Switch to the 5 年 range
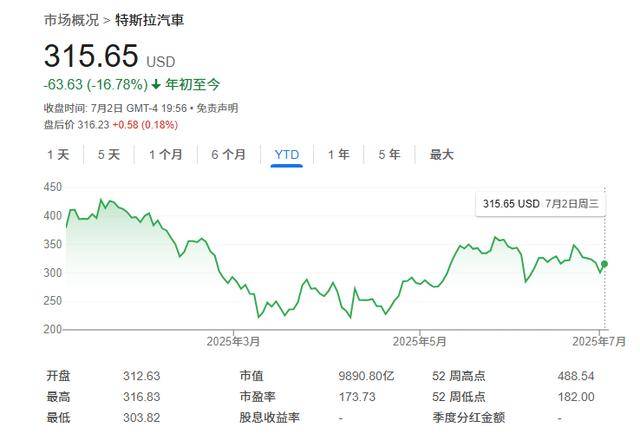 coord(389,154)
